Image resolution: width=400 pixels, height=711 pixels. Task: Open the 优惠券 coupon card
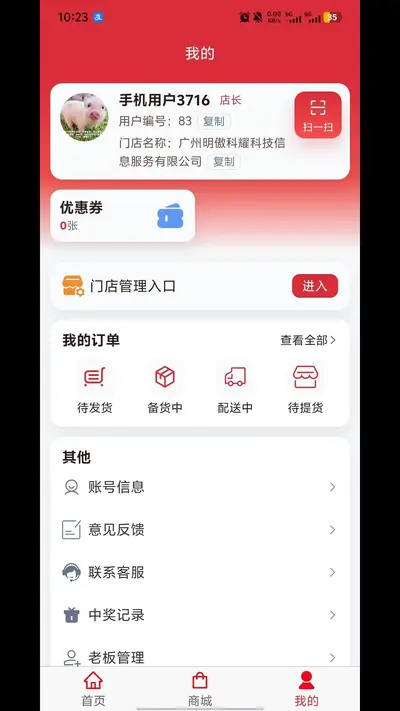coord(122,216)
